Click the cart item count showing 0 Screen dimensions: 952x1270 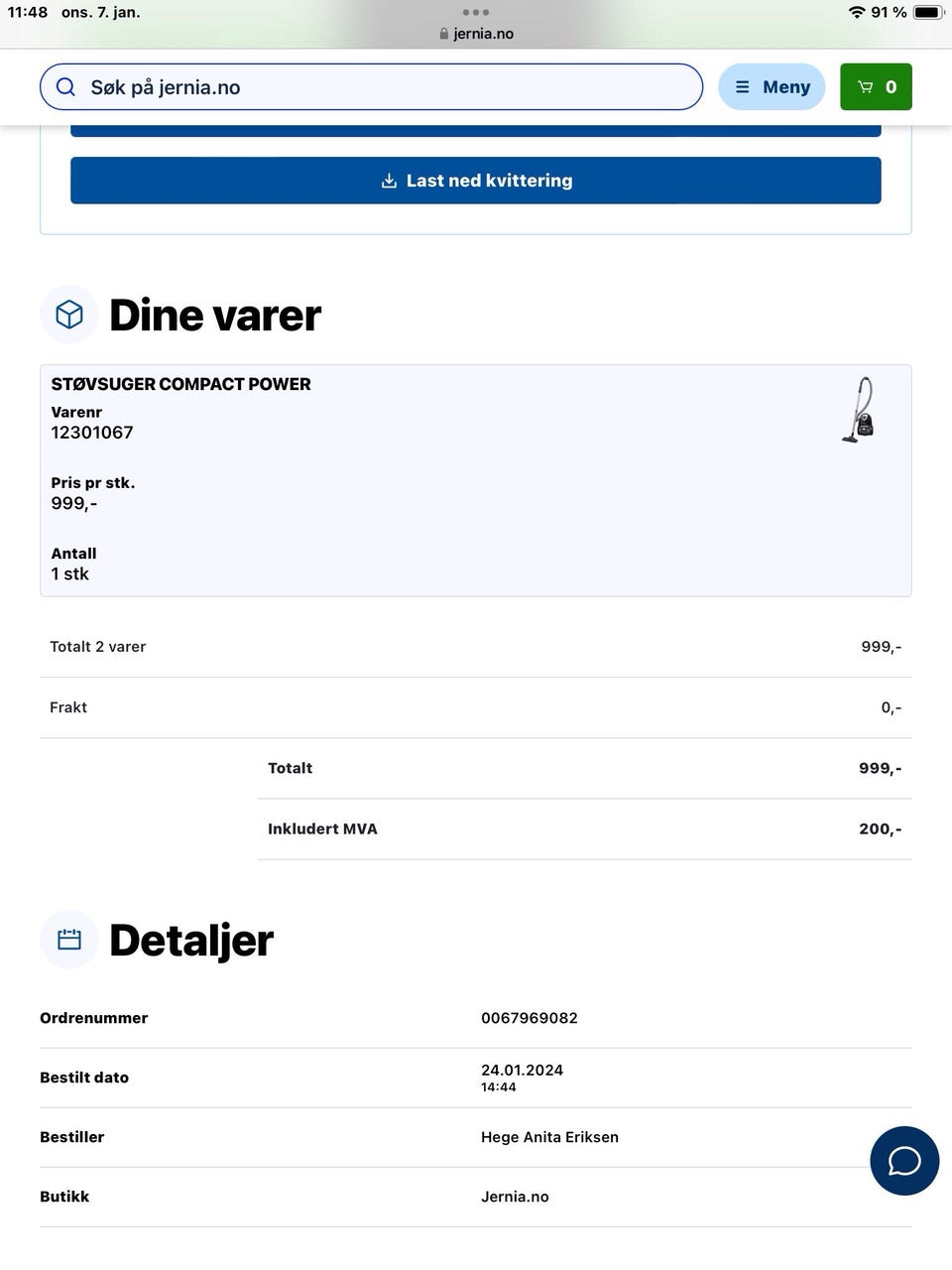pos(891,86)
